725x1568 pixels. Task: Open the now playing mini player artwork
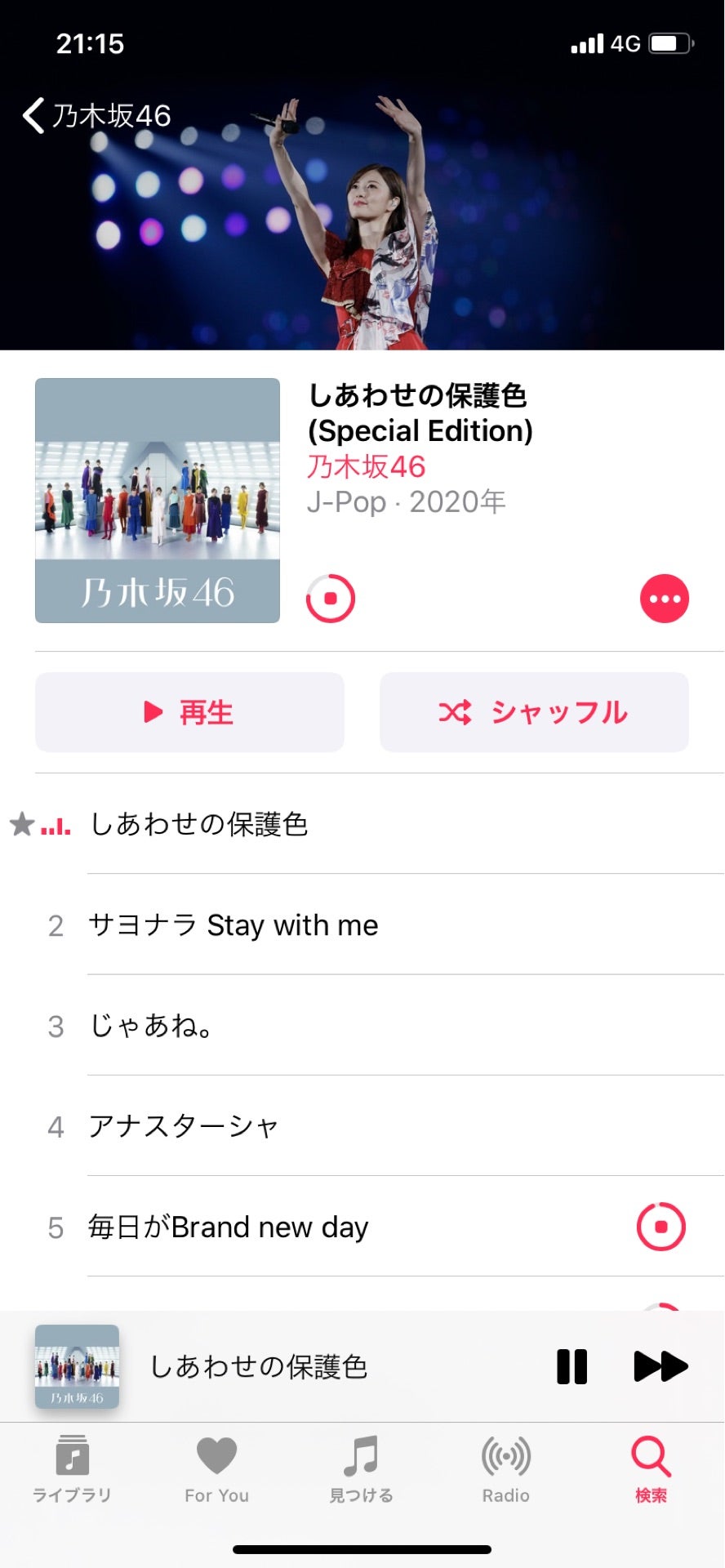(78, 1366)
